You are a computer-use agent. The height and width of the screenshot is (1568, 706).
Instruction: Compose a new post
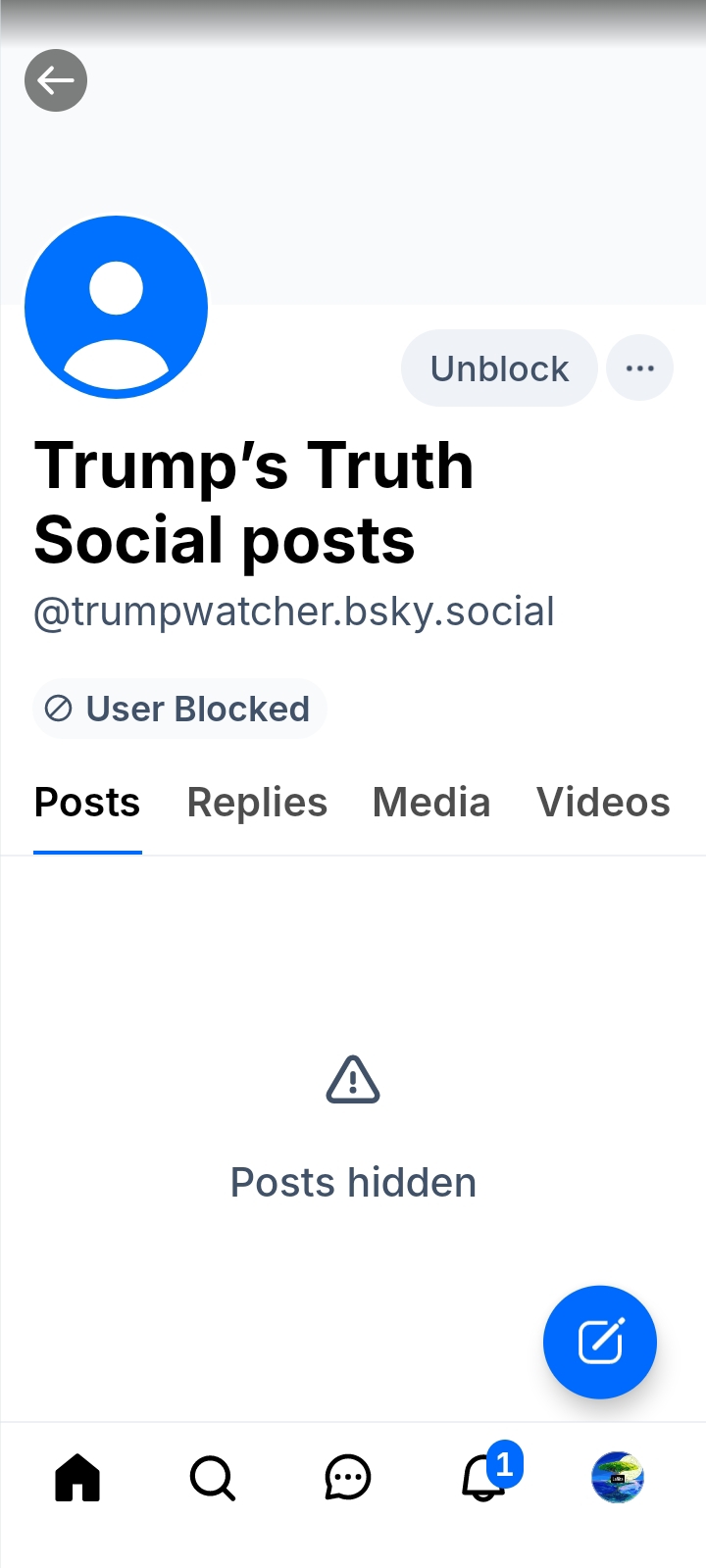[600, 1342]
